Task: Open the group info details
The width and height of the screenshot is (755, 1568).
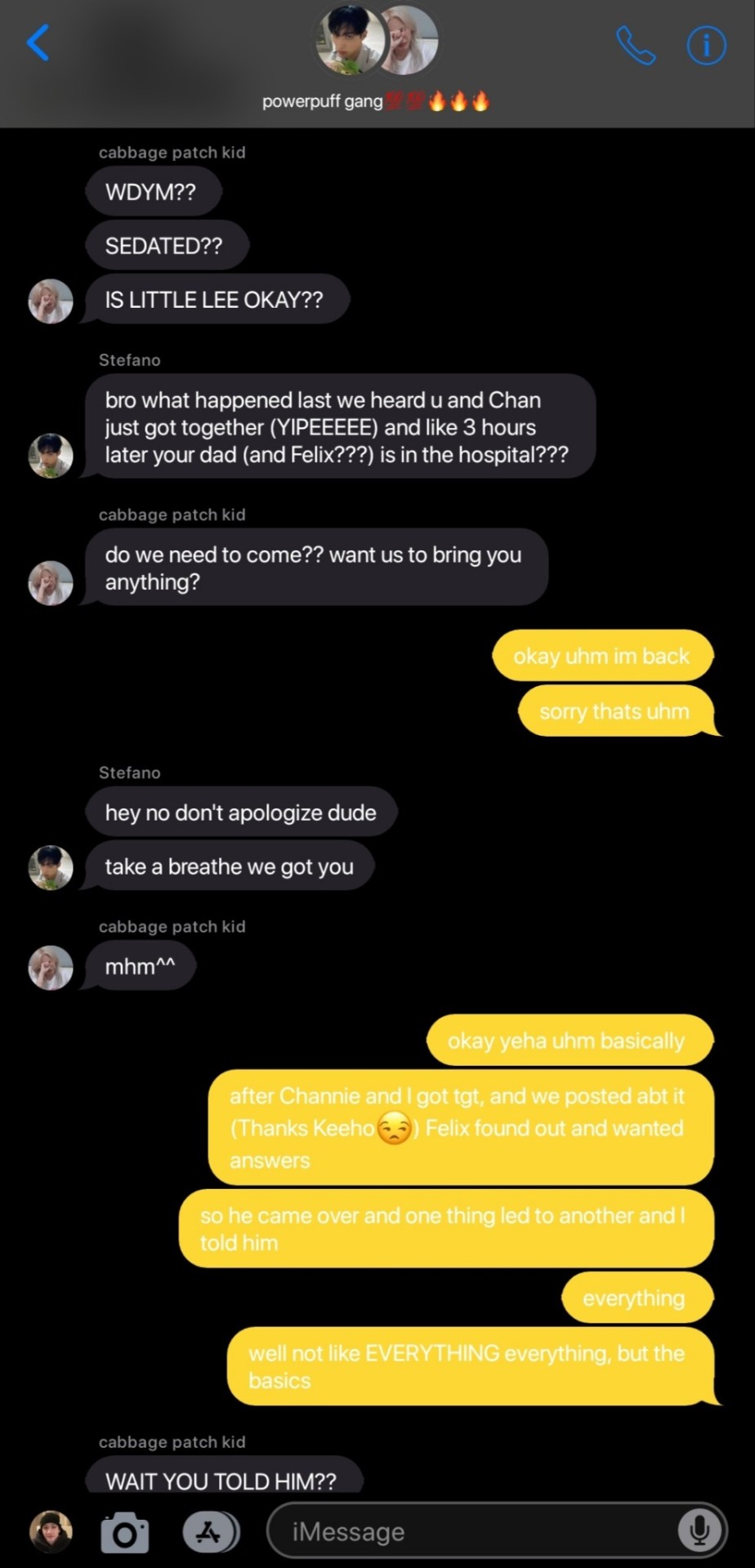Action: tap(706, 44)
